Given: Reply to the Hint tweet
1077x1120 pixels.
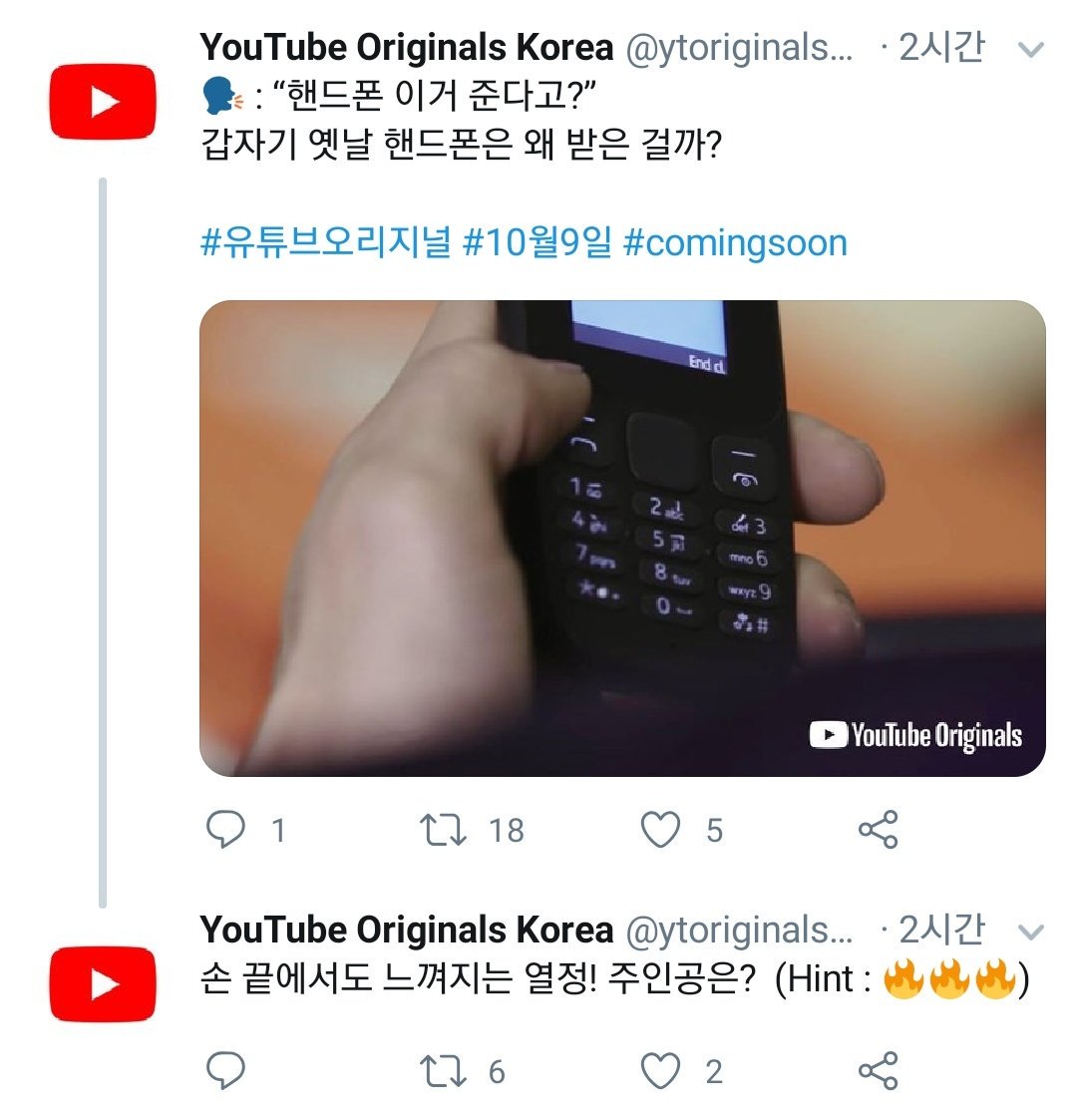Looking at the screenshot, I should [x=225, y=1071].
